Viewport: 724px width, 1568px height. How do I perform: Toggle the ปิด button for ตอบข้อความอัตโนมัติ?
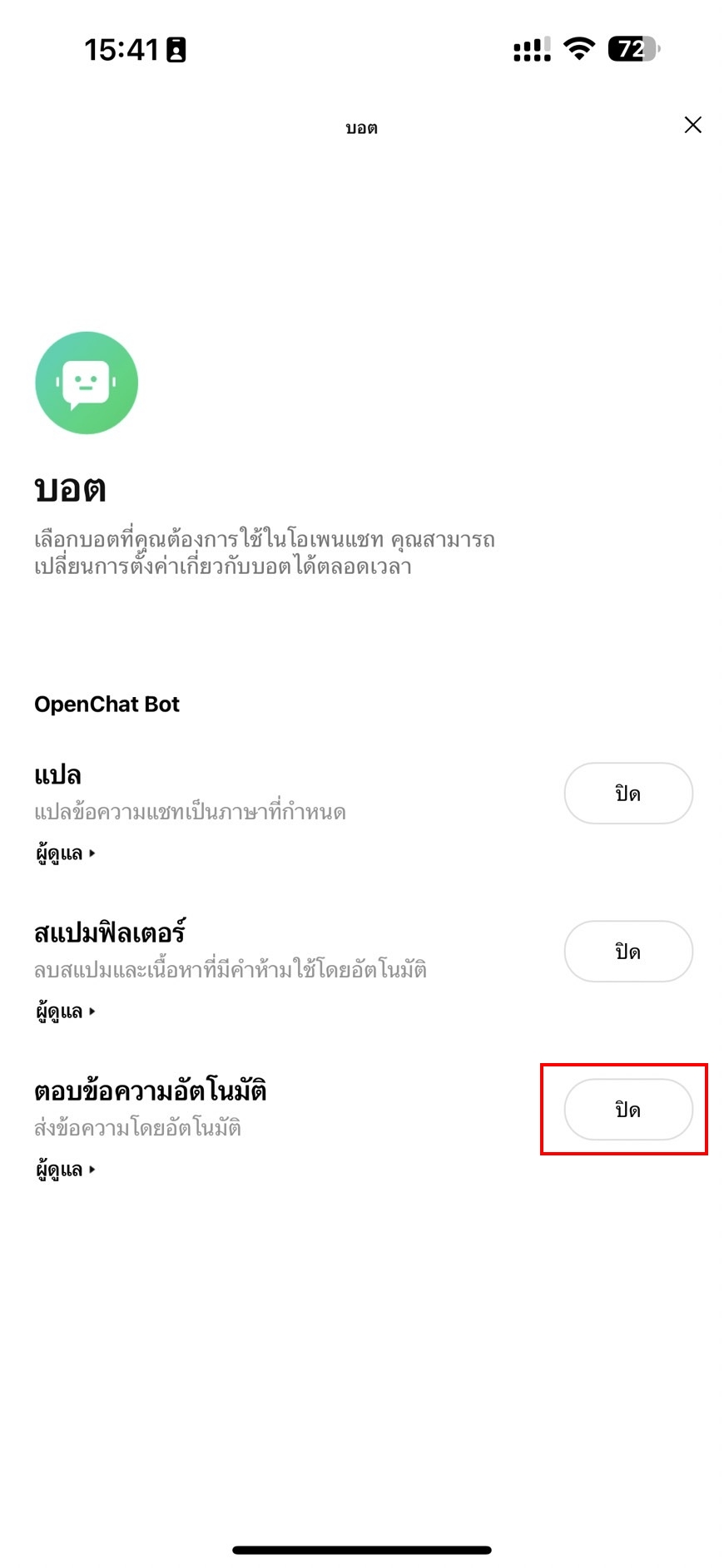tap(628, 1109)
